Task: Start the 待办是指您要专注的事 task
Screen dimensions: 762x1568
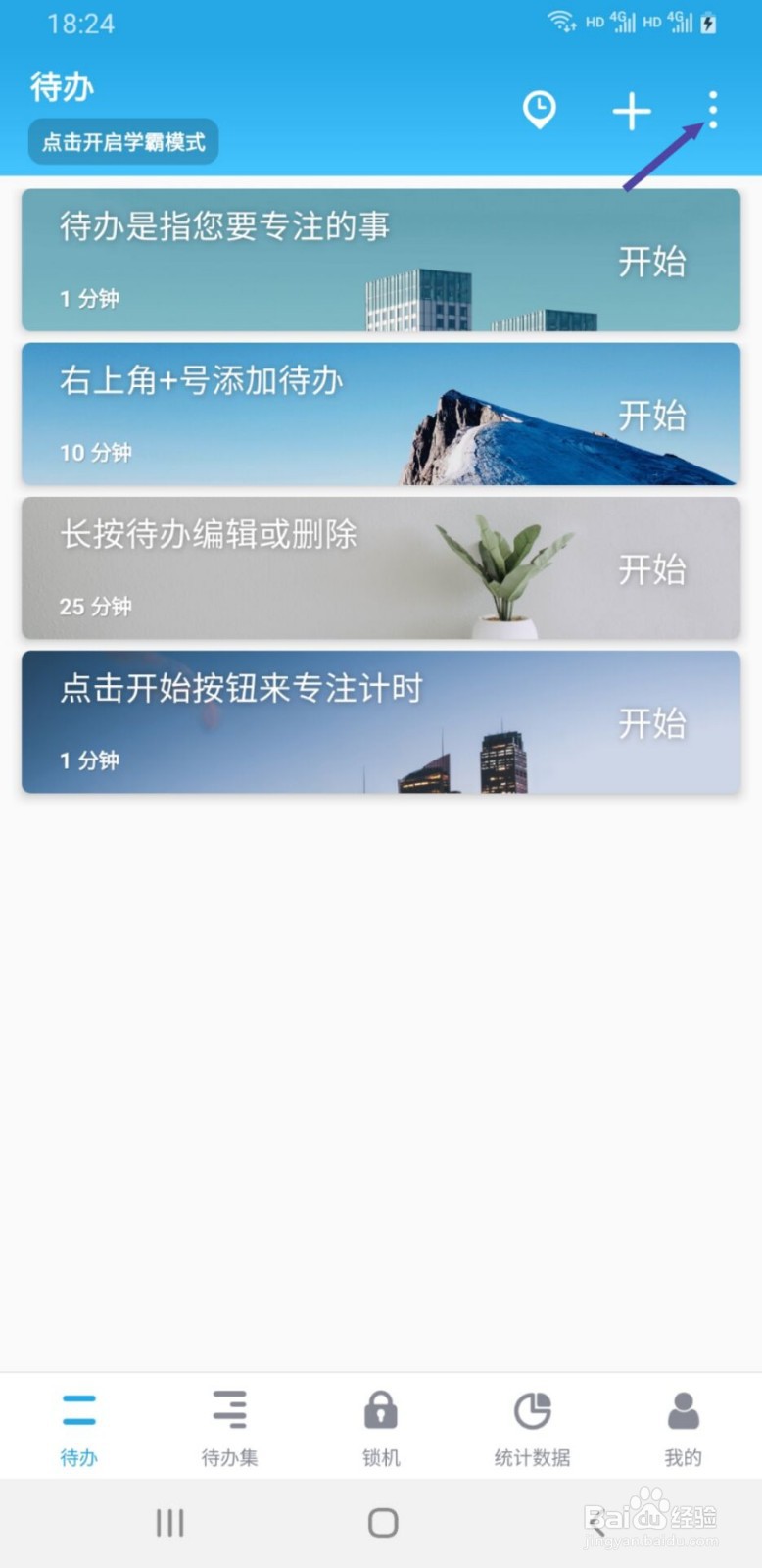Action: coord(651,262)
